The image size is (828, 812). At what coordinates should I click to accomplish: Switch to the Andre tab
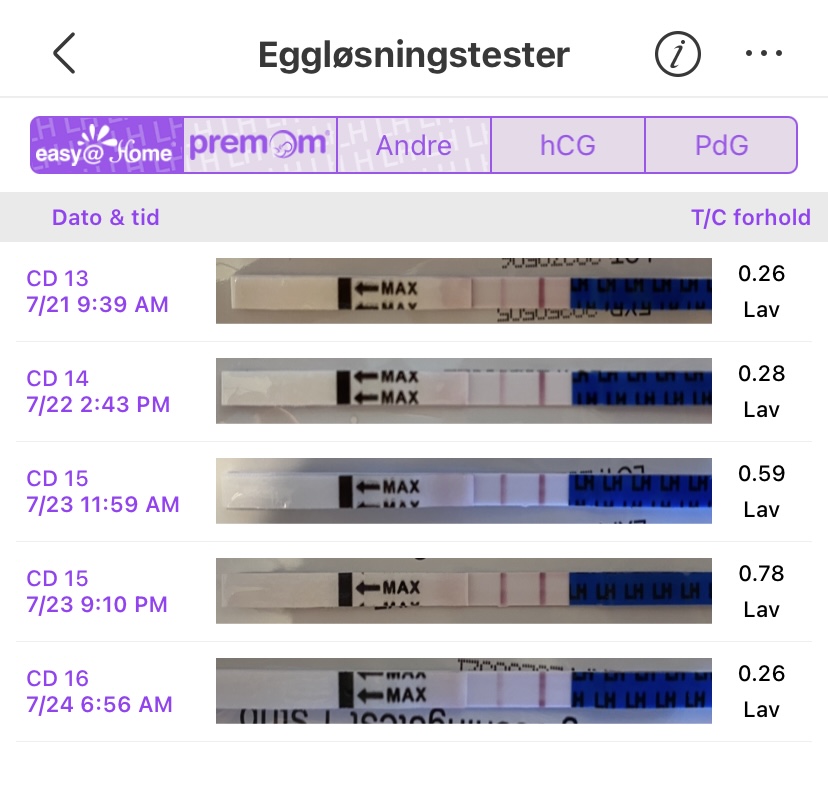(x=414, y=146)
